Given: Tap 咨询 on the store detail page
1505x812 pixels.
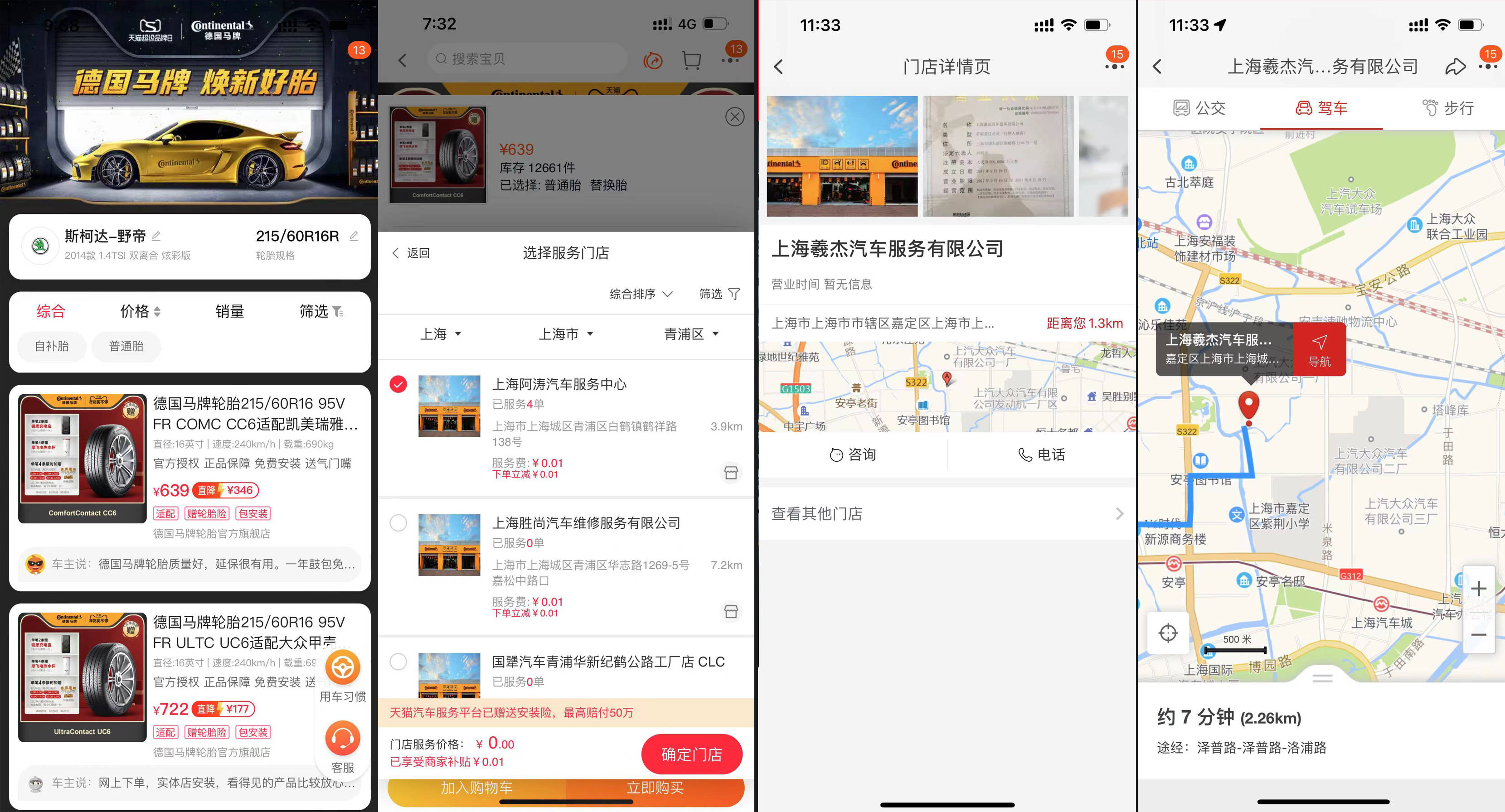Looking at the screenshot, I should click(x=853, y=454).
